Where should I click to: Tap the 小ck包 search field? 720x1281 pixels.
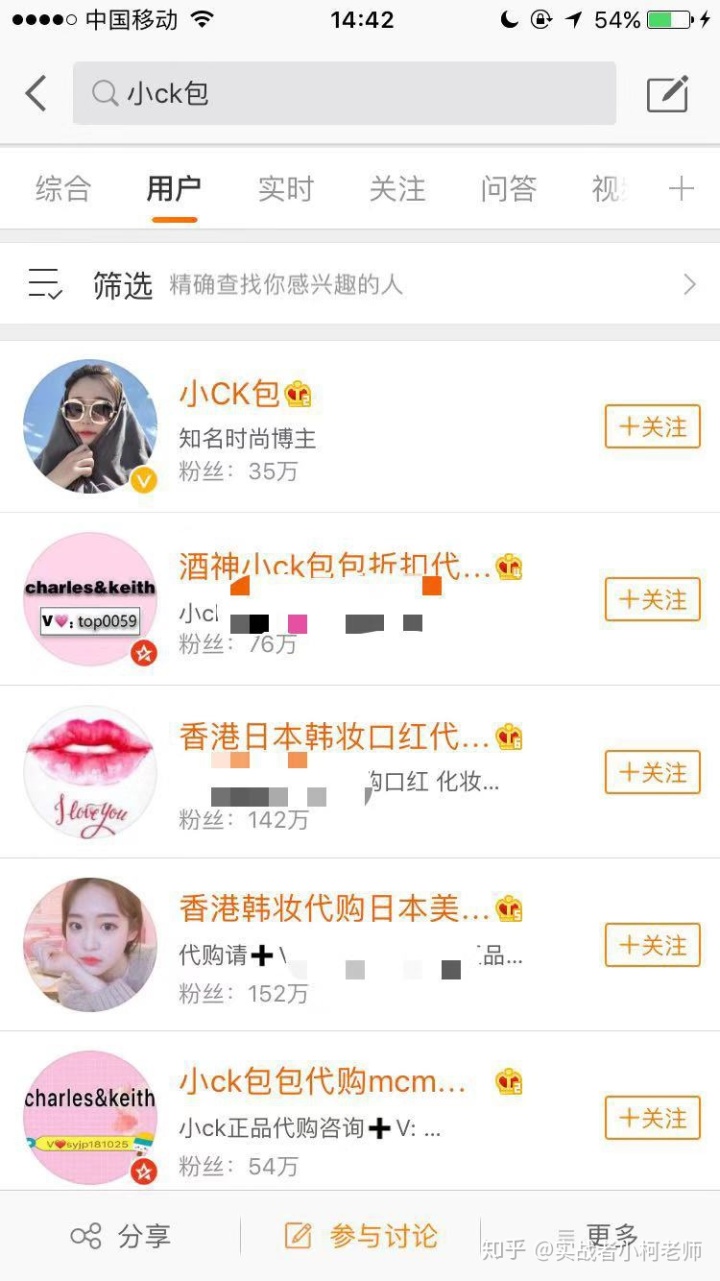tap(344, 94)
